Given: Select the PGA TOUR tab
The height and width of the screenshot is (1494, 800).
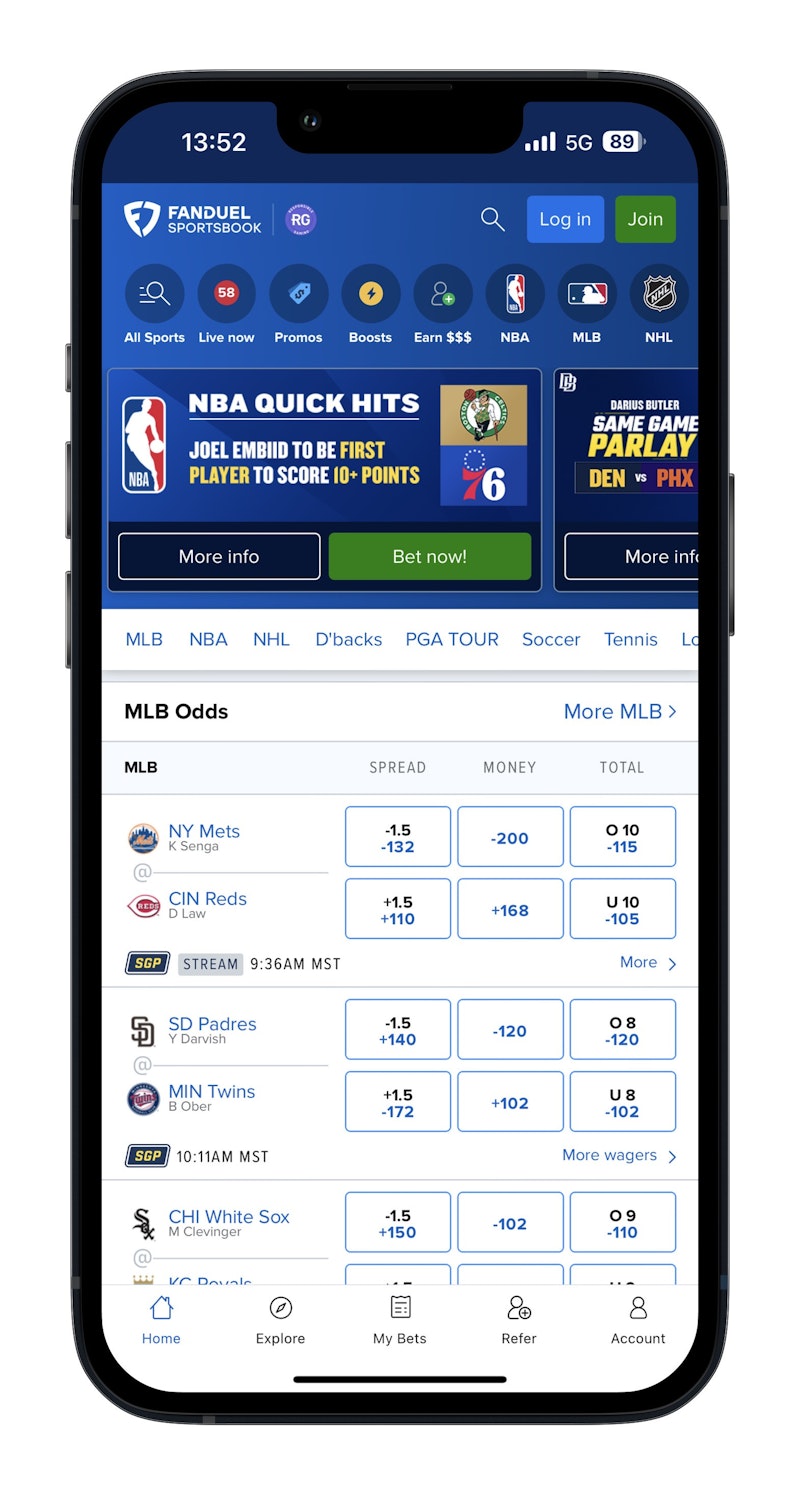Looking at the screenshot, I should click(451, 639).
